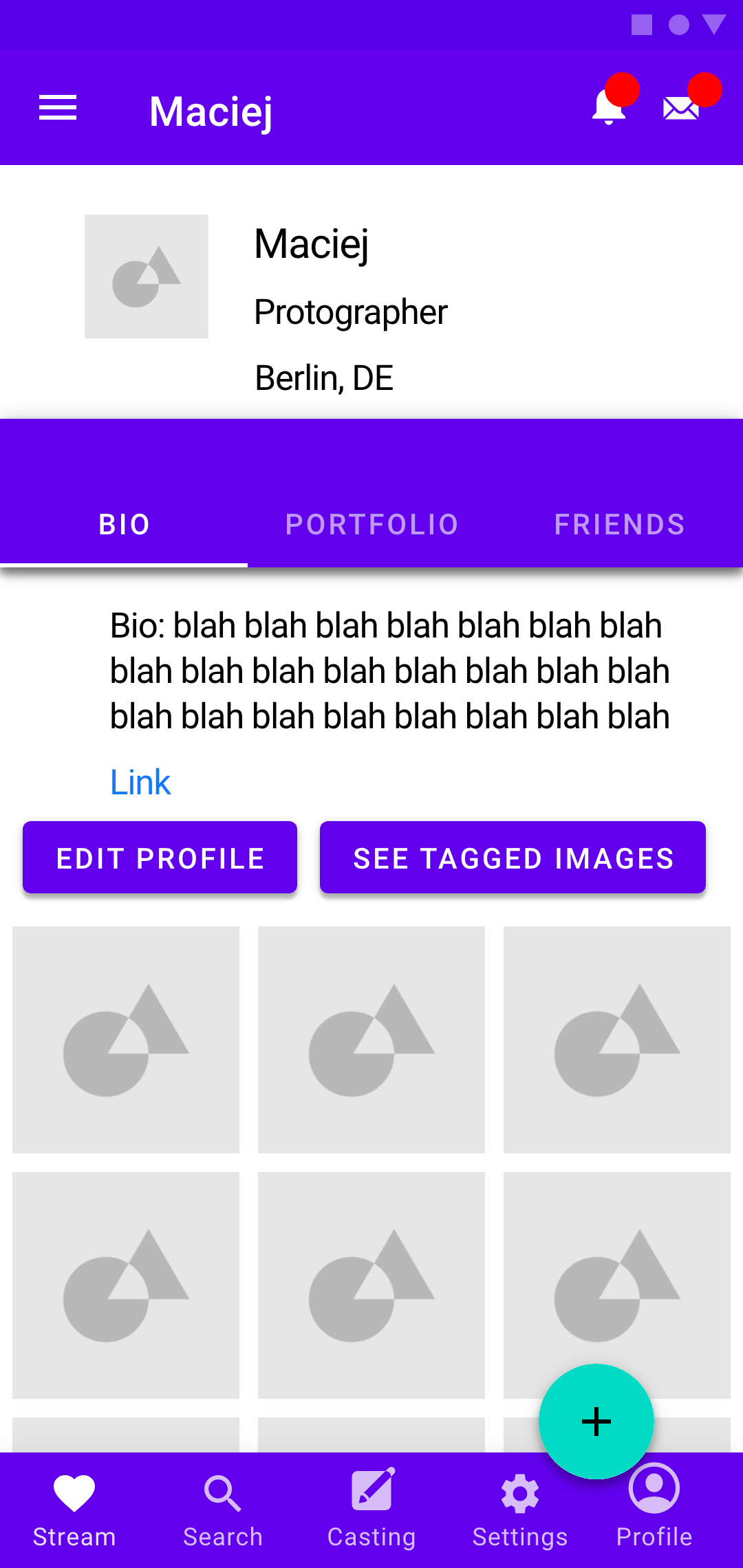Select the Bio tab
The image size is (743, 1568).
(x=124, y=525)
